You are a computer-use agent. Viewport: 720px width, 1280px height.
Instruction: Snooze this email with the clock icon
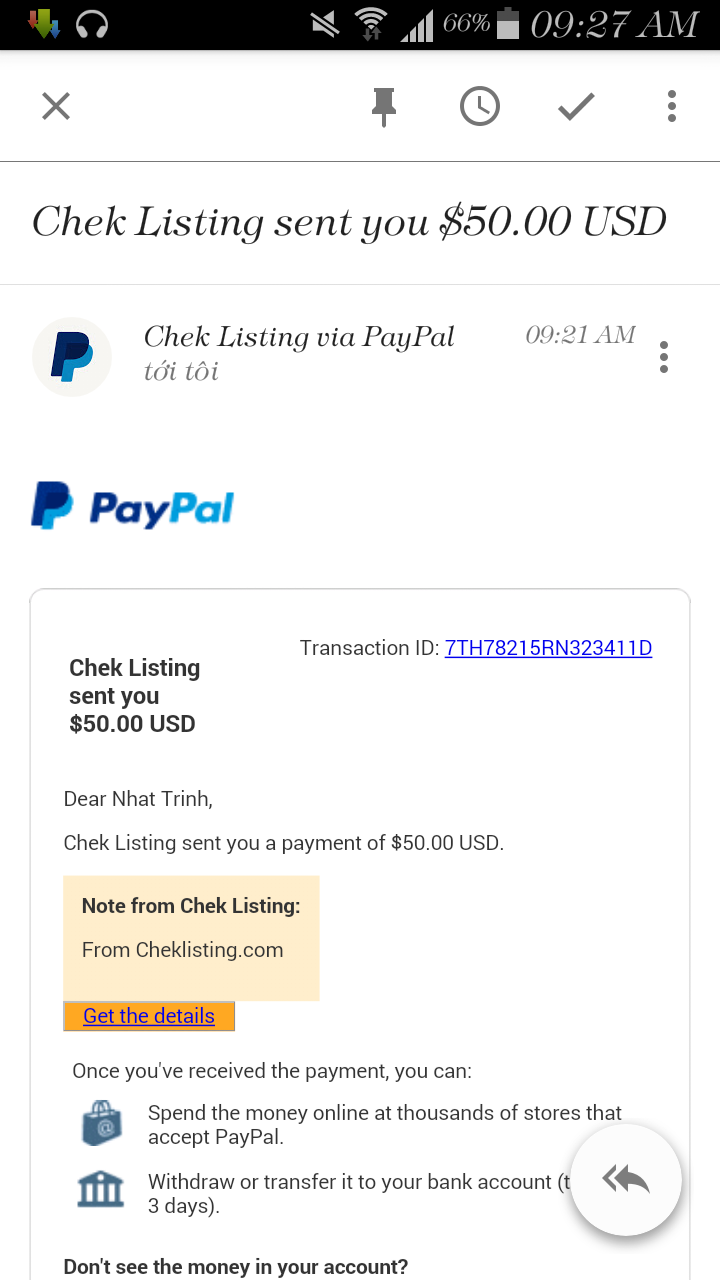(x=480, y=106)
